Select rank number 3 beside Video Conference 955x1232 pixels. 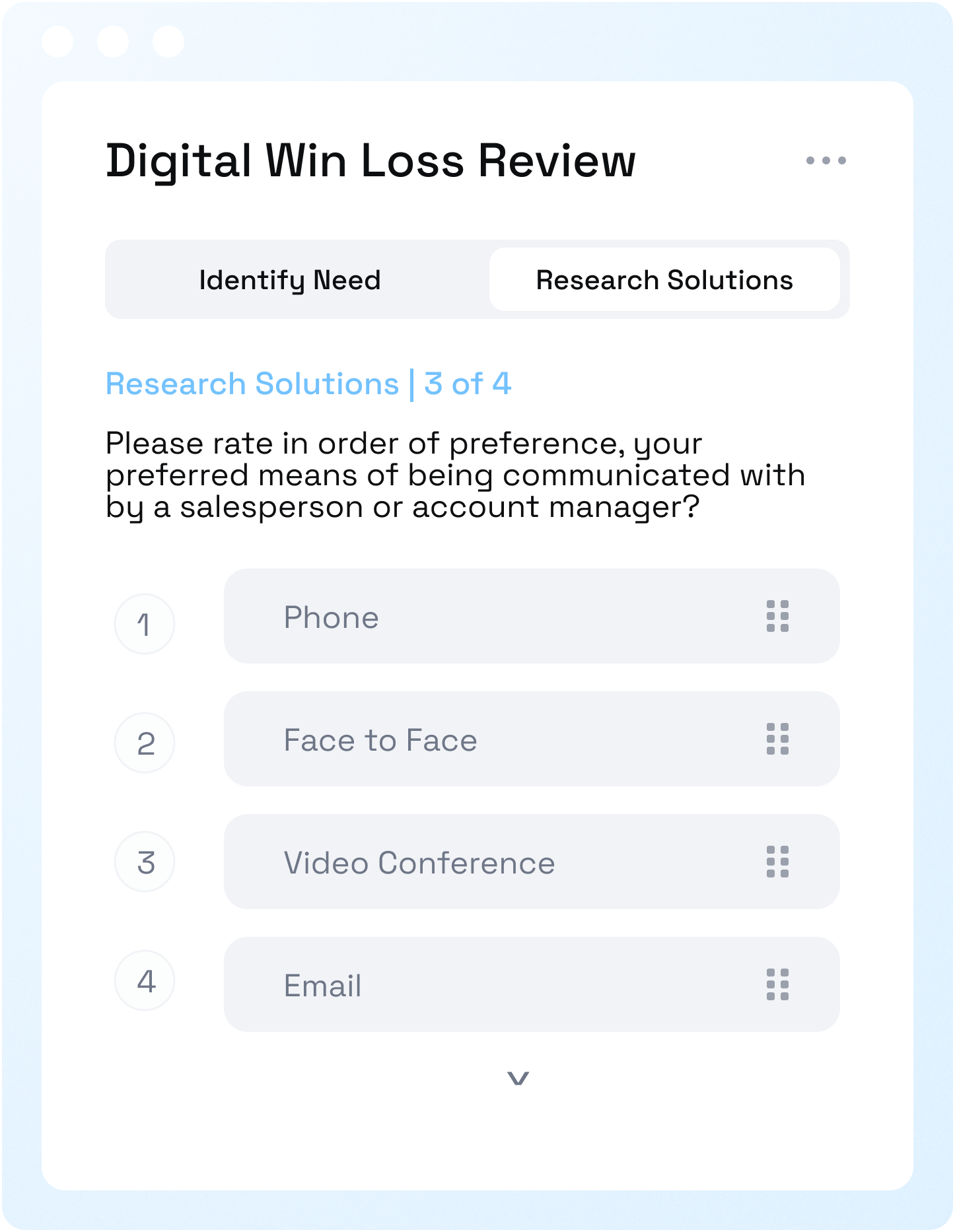coord(145,862)
